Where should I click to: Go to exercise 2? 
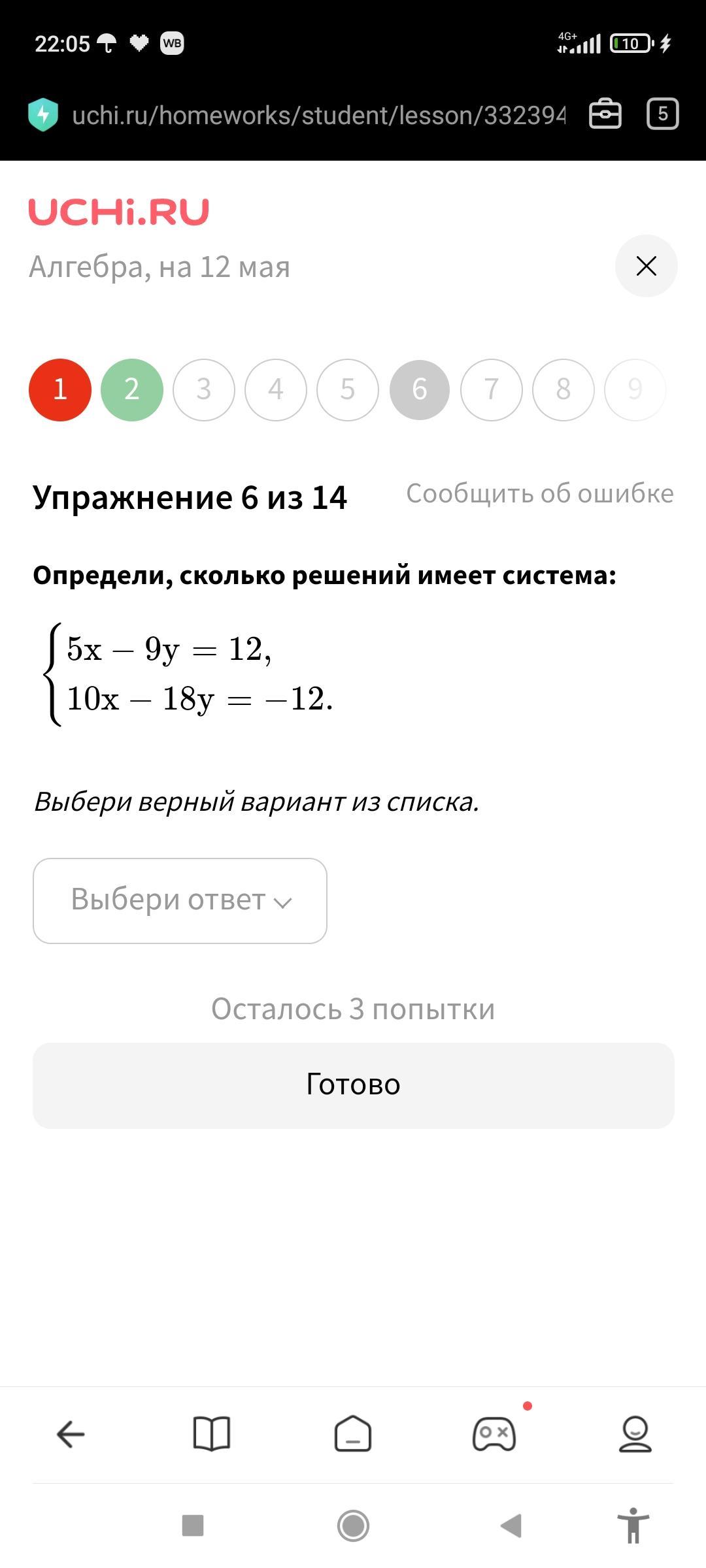click(132, 390)
